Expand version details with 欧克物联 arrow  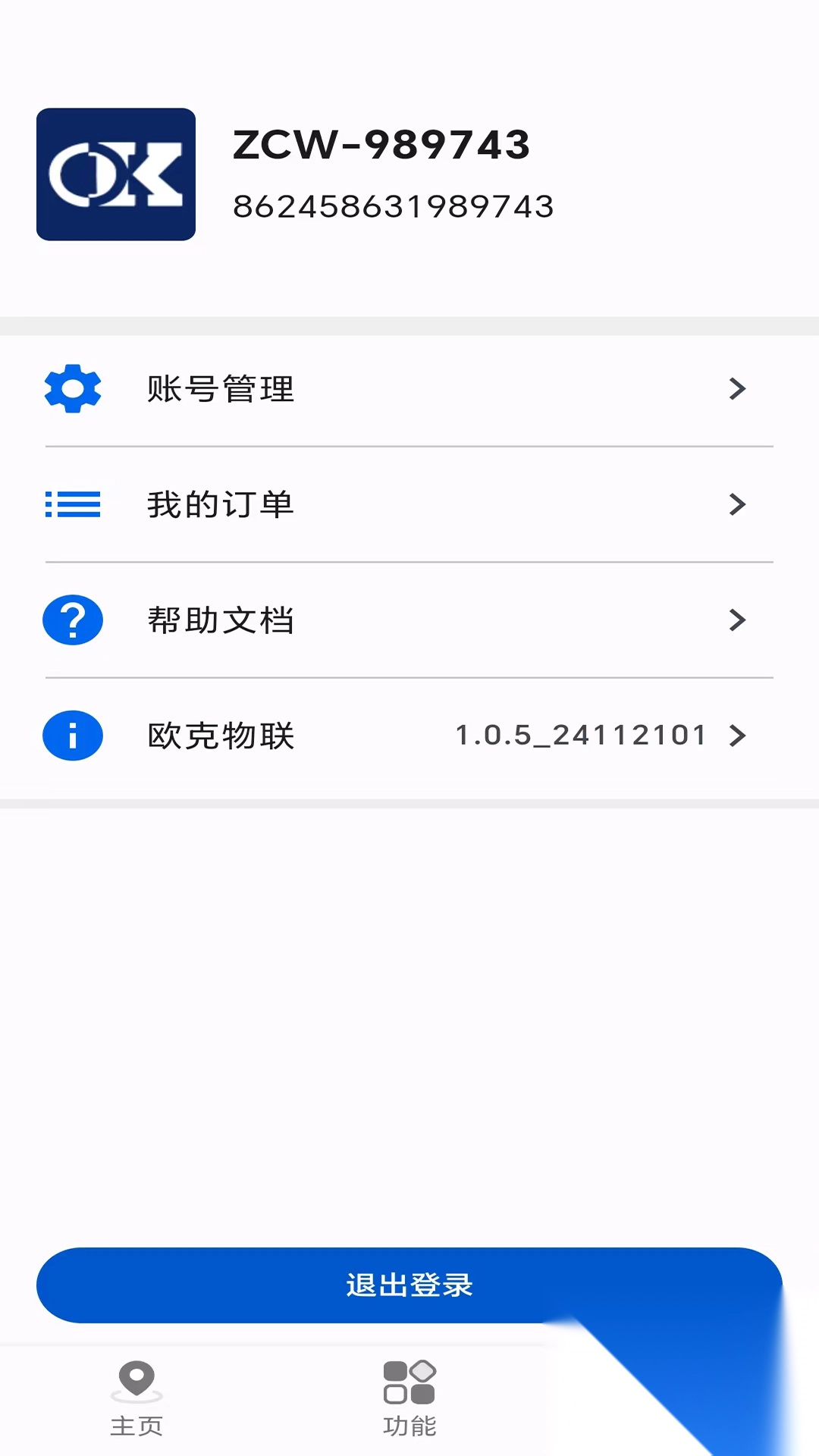tap(735, 735)
